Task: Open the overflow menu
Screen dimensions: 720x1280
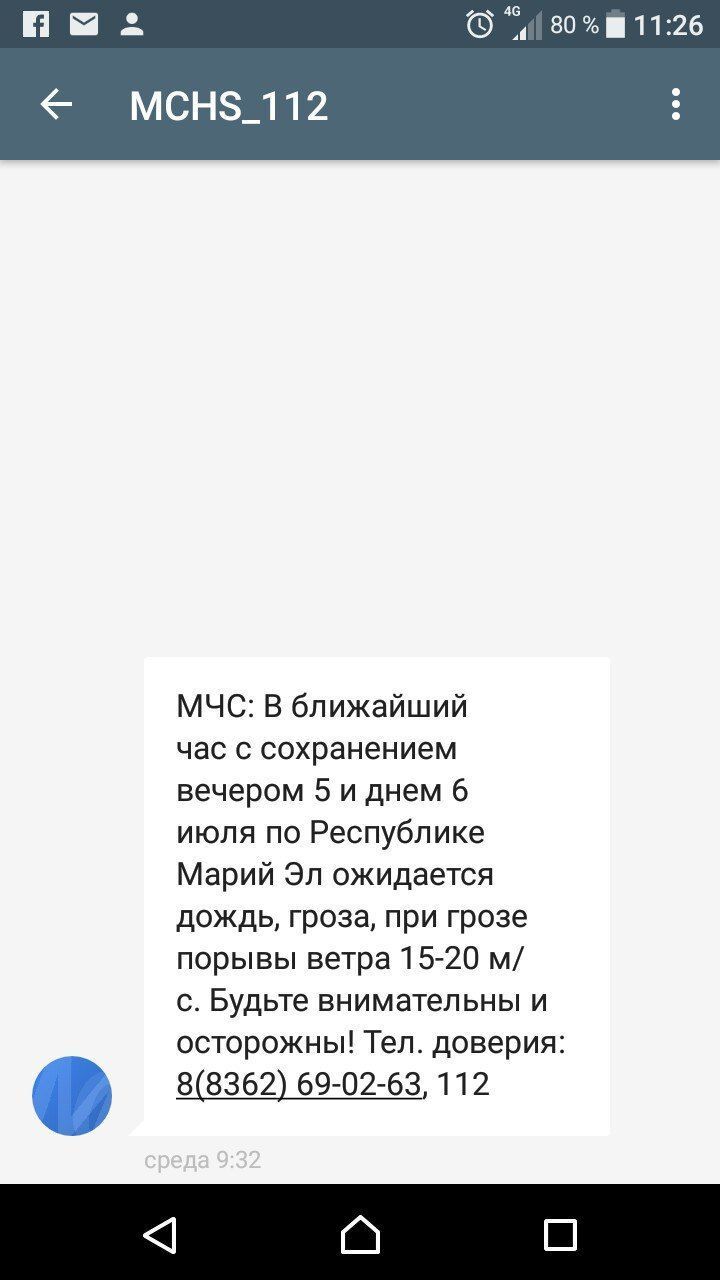Action: pos(676,105)
